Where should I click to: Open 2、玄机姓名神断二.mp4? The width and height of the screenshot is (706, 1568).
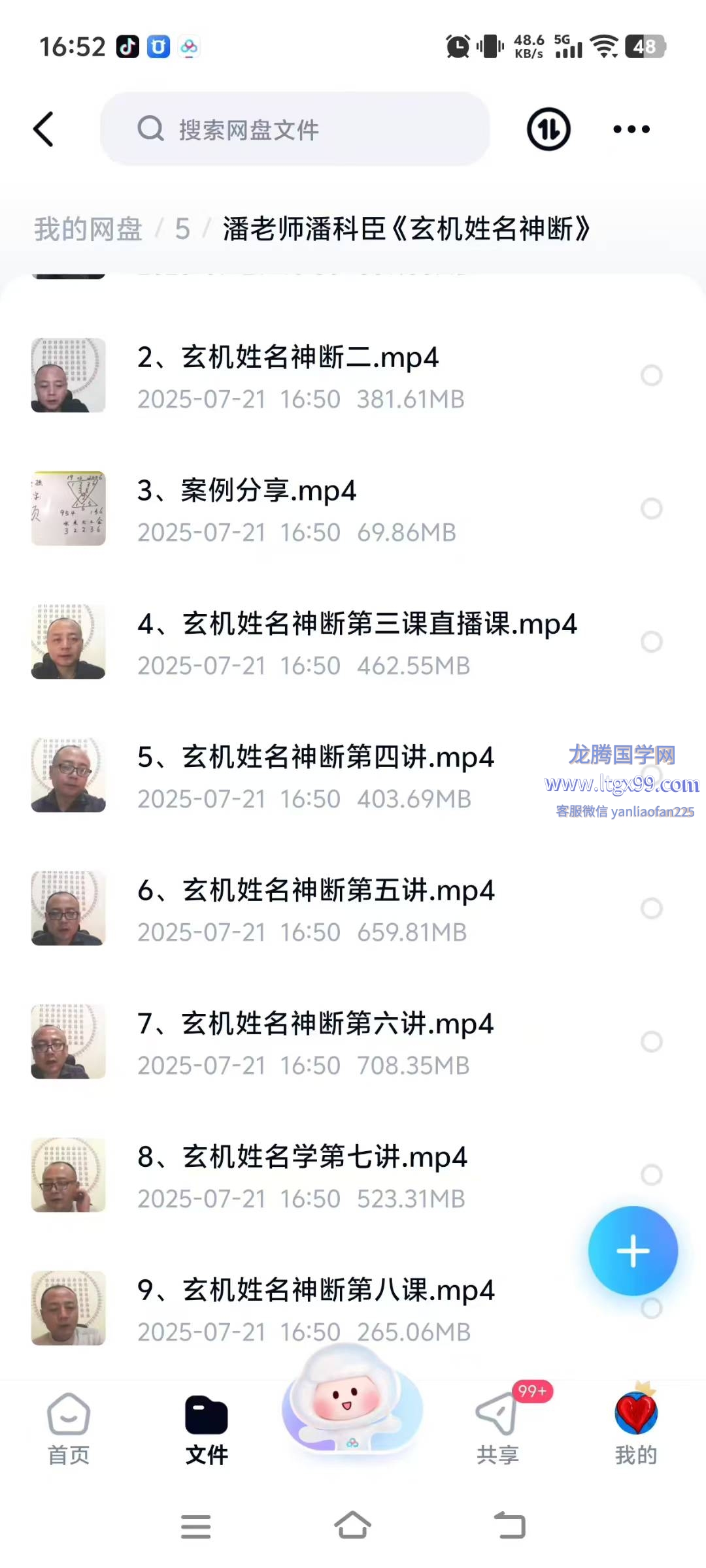[x=288, y=376]
